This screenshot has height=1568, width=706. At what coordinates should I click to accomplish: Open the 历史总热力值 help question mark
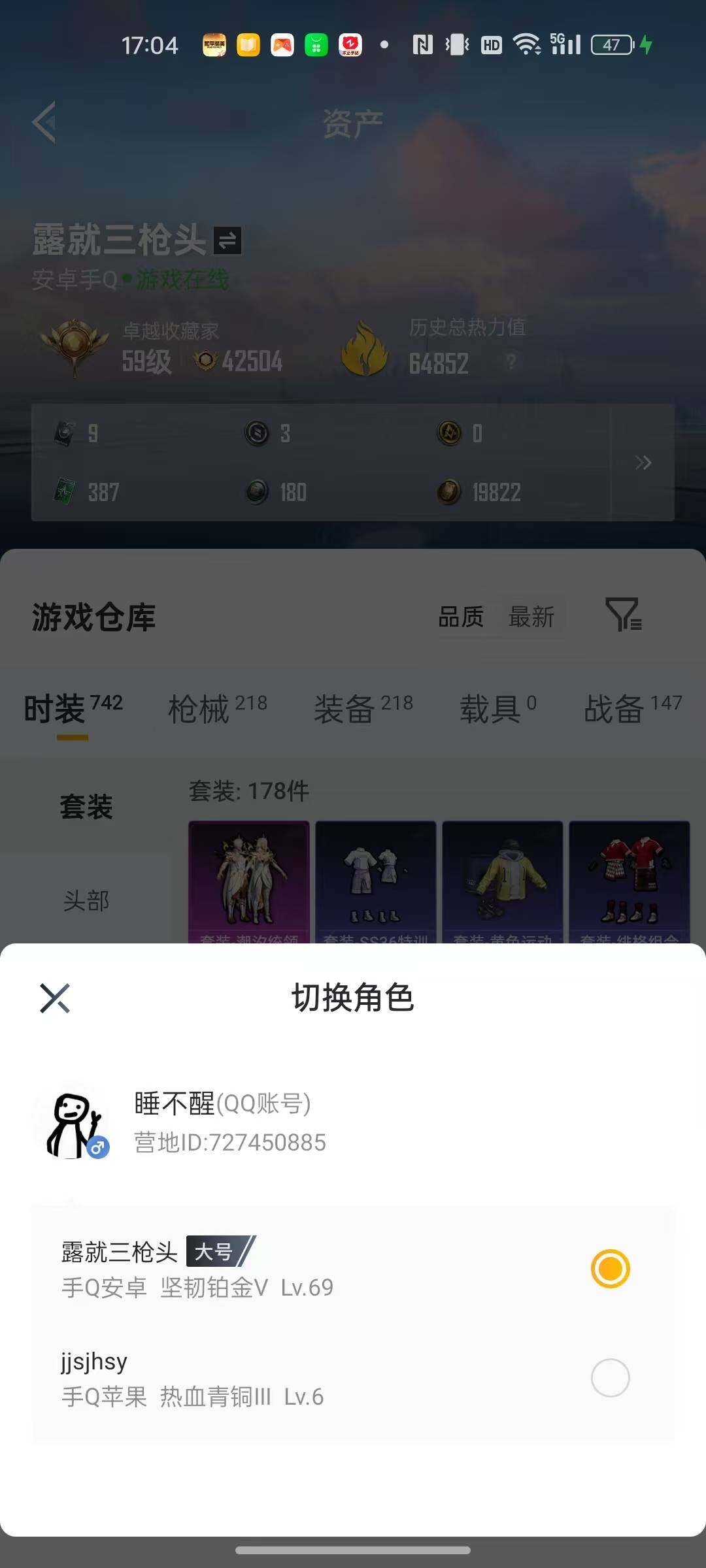click(511, 365)
